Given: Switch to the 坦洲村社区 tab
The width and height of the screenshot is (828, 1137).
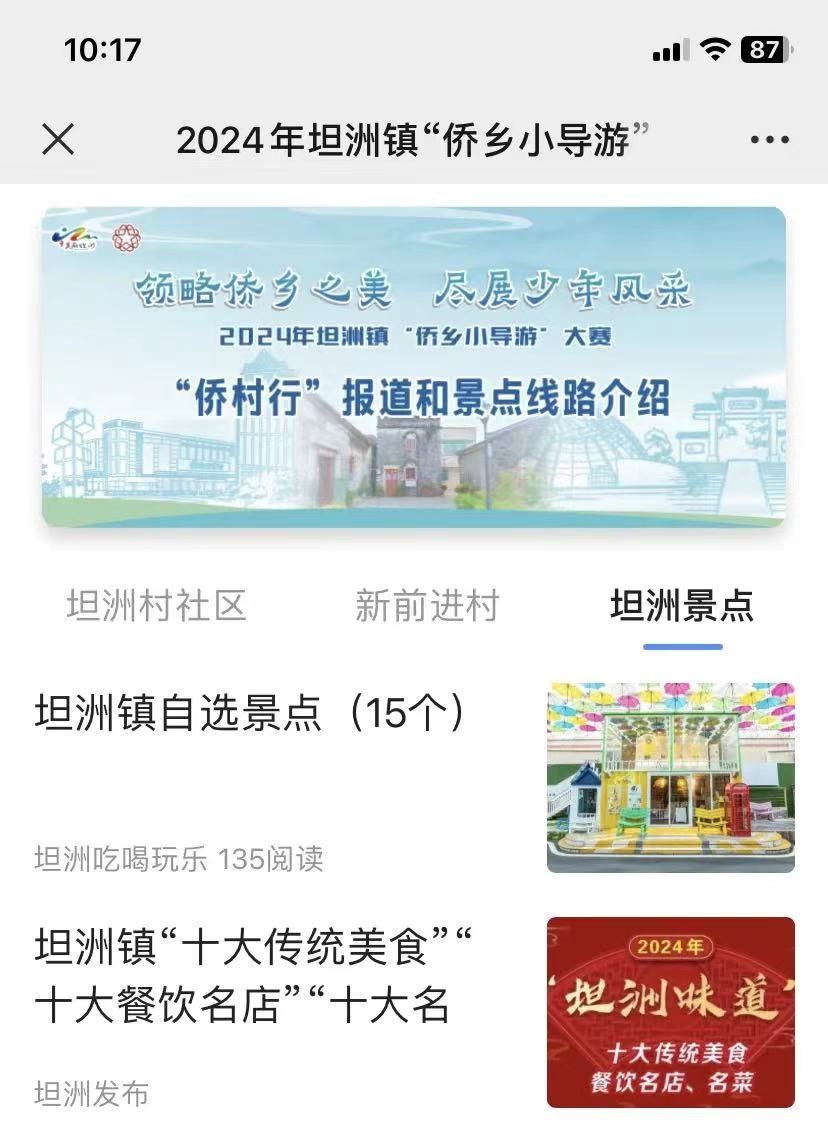Looking at the screenshot, I should tap(156, 606).
